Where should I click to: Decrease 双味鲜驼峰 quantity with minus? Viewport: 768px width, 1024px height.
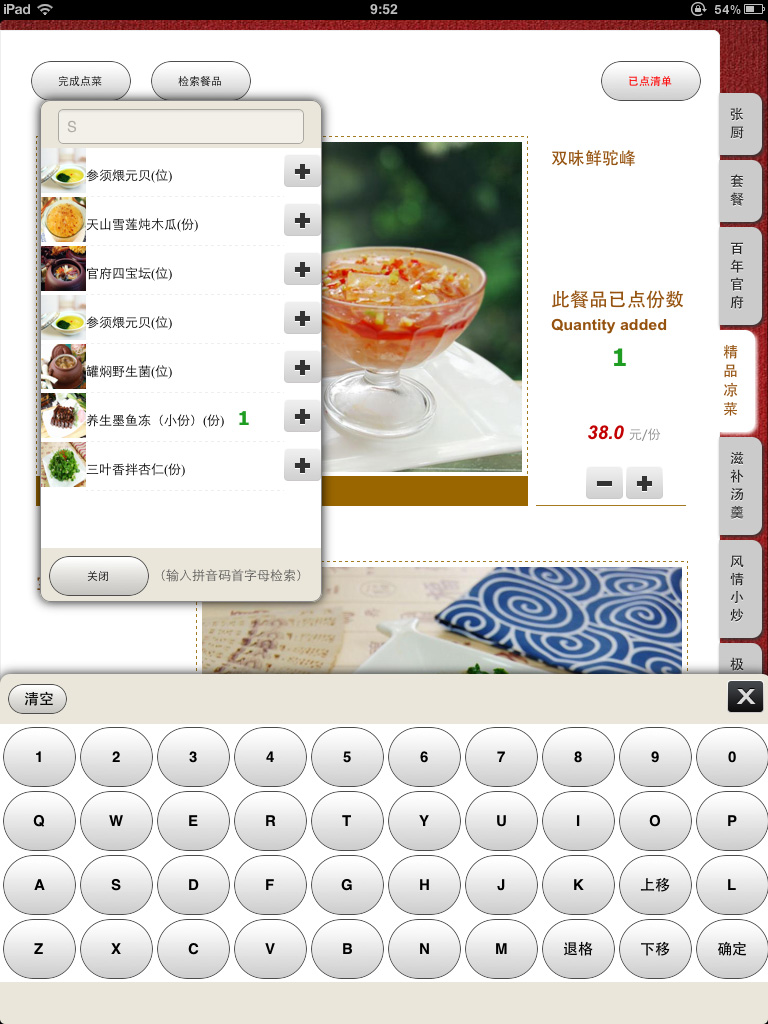point(604,484)
